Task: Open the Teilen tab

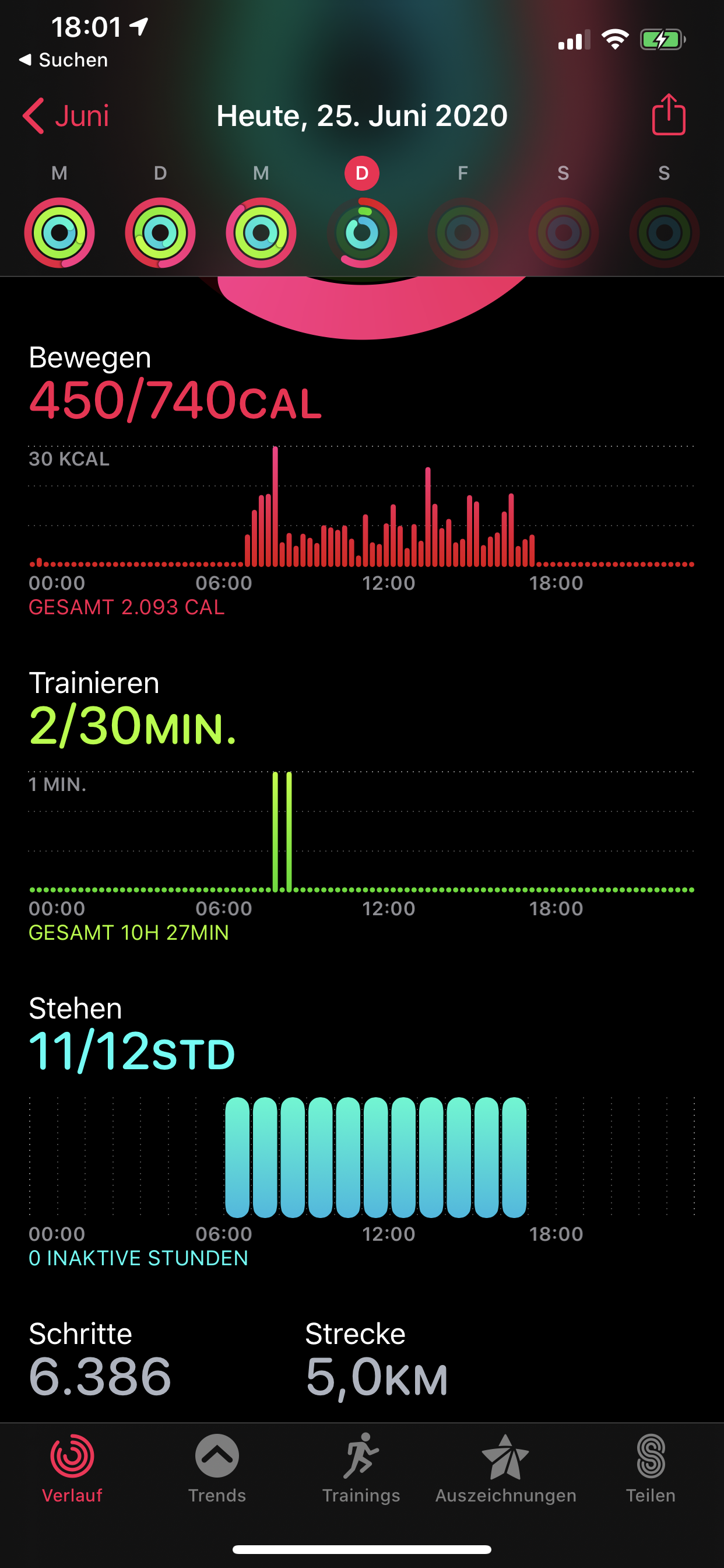Action: 651,1468
